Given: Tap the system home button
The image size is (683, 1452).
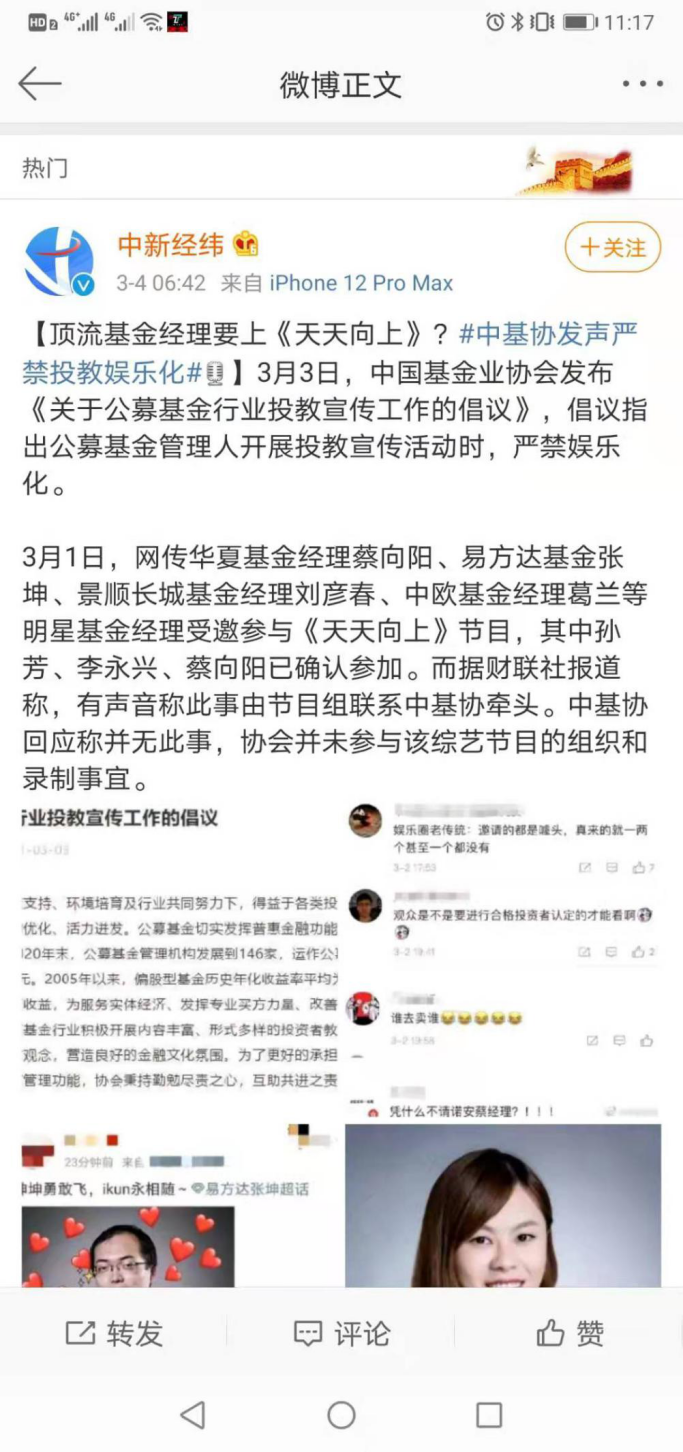Looking at the screenshot, I should click(341, 1414).
